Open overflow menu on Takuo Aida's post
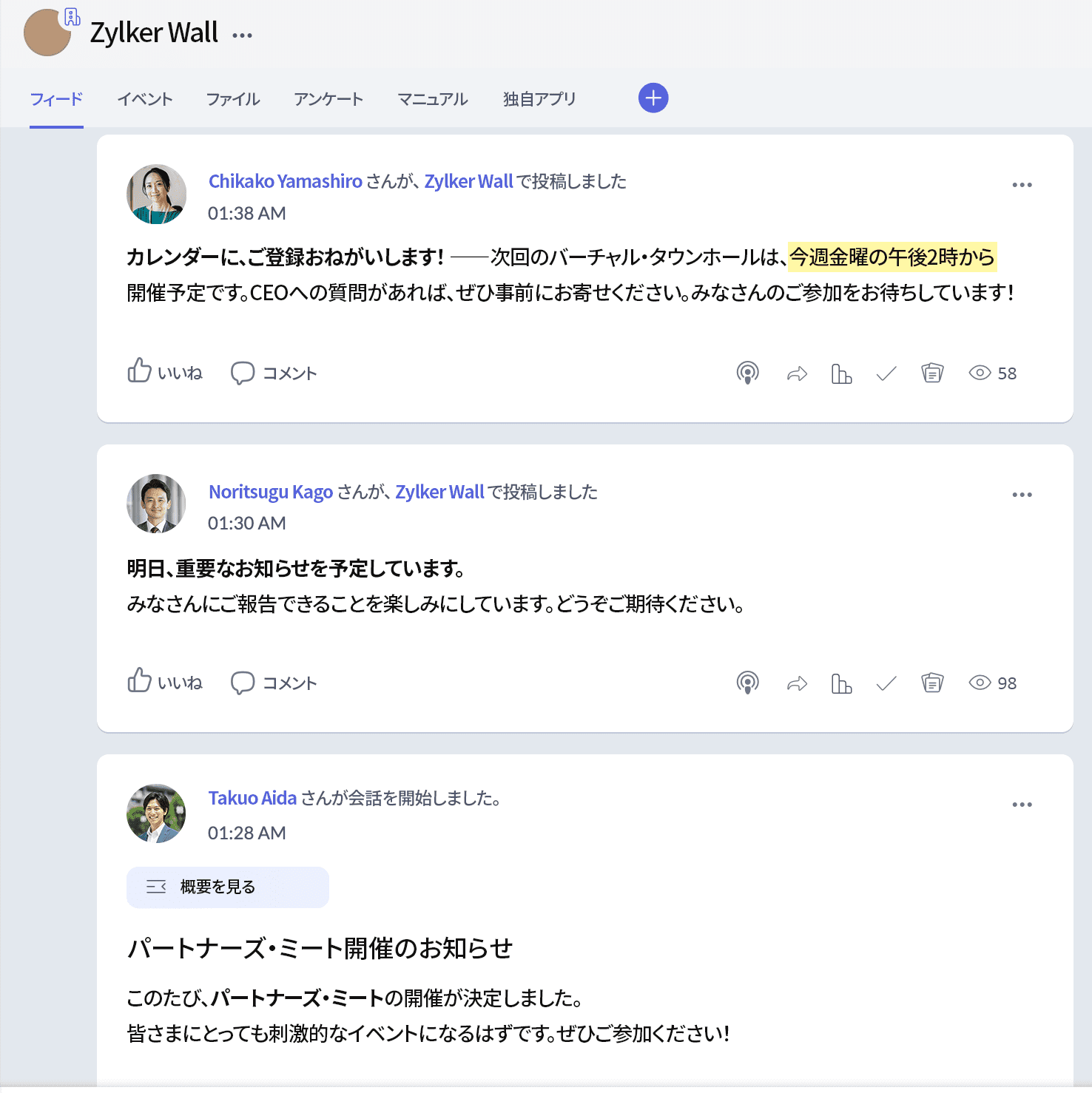Viewport: 1092px width, 1093px height. [1022, 805]
